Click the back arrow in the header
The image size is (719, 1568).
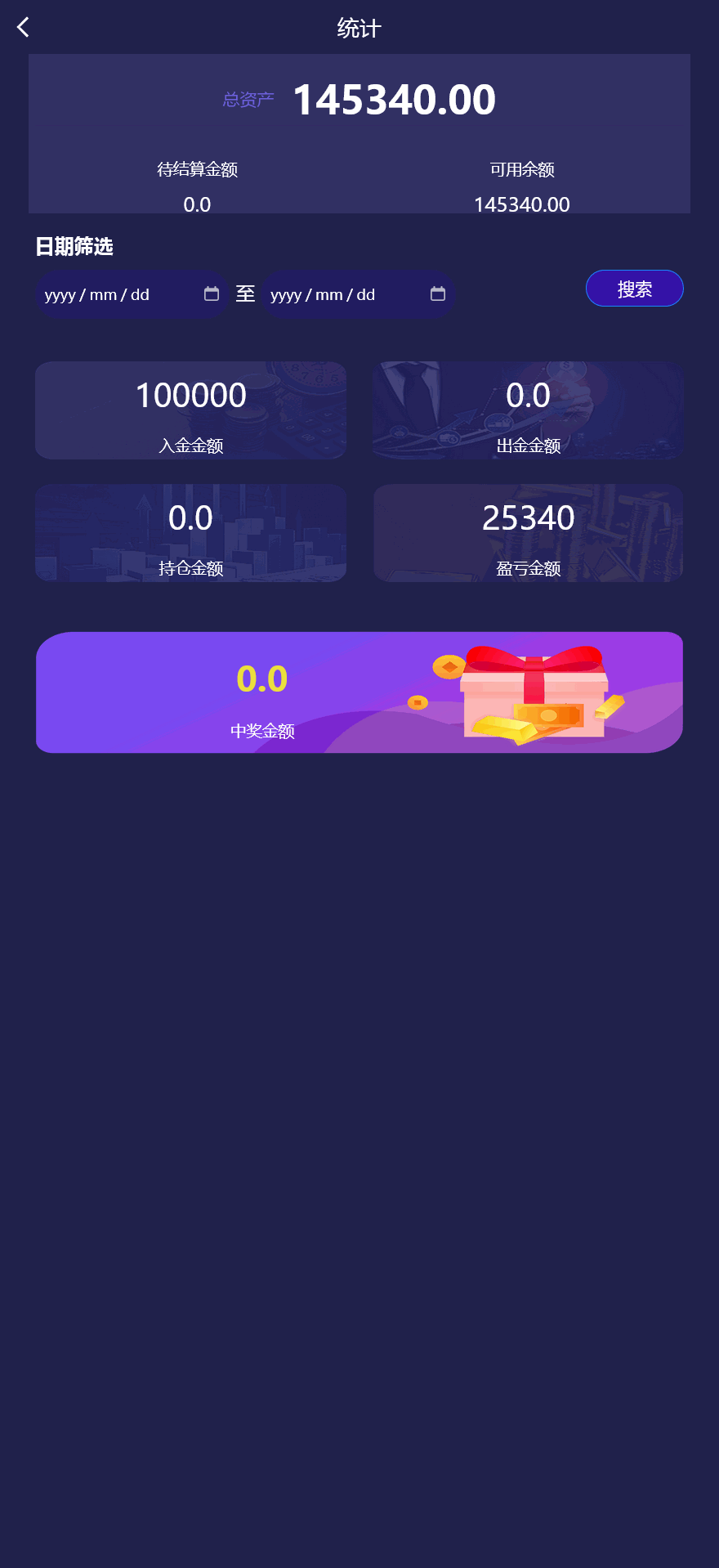pos(23,27)
